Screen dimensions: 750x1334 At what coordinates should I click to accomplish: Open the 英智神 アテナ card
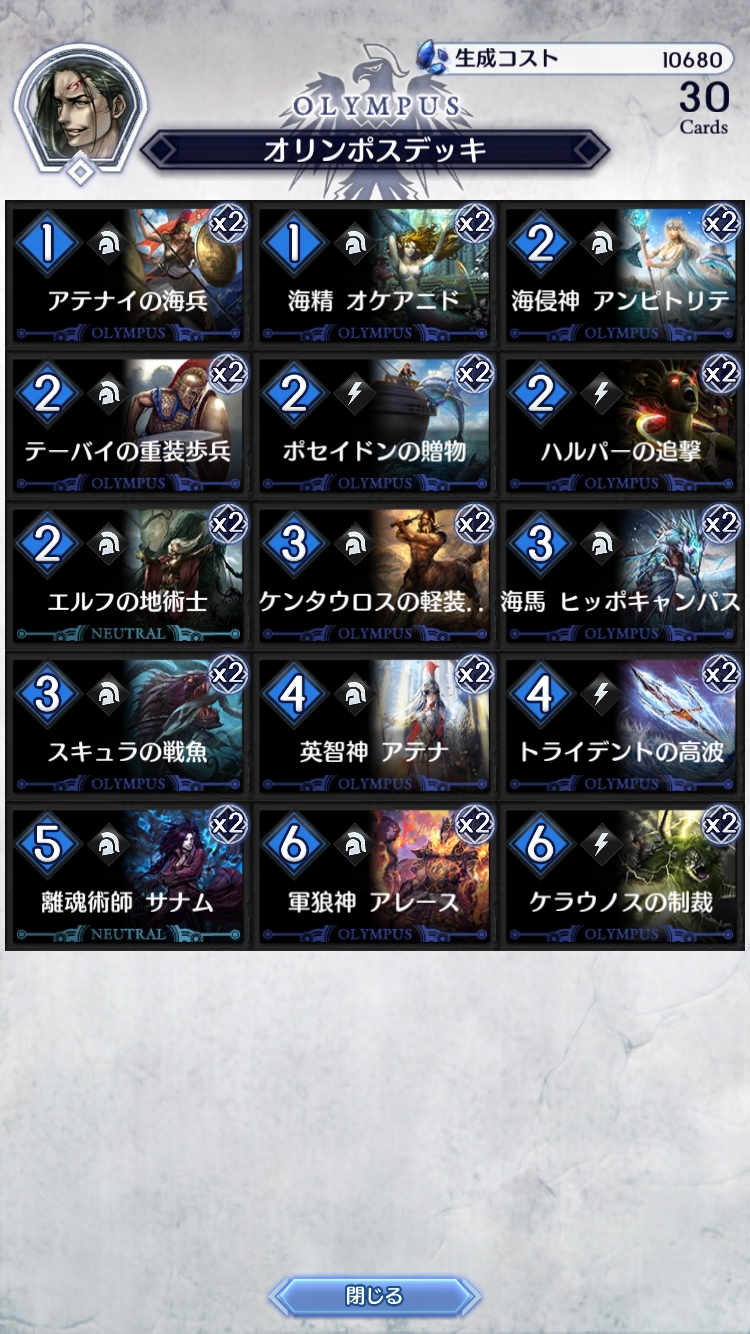[374, 726]
